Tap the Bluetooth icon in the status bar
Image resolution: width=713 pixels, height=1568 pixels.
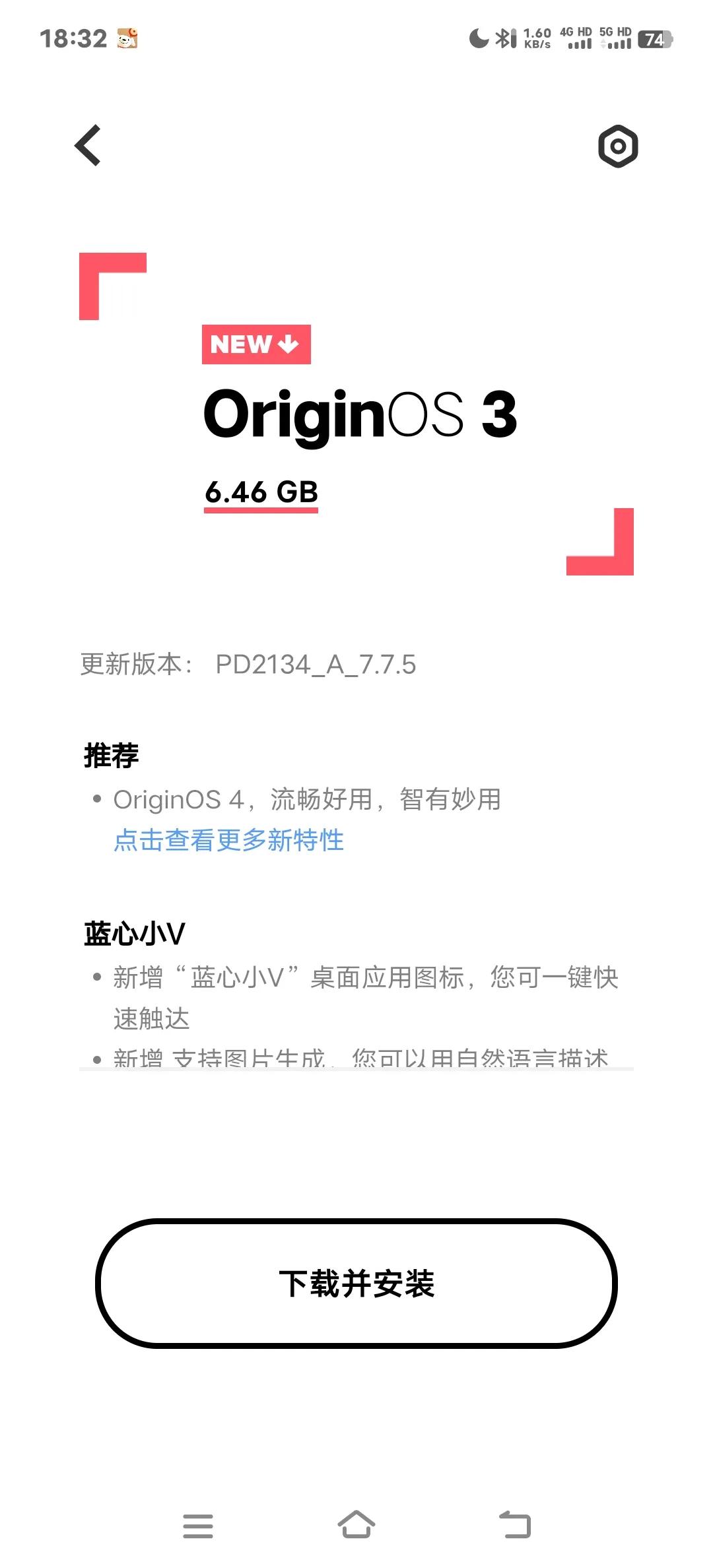pos(504,38)
